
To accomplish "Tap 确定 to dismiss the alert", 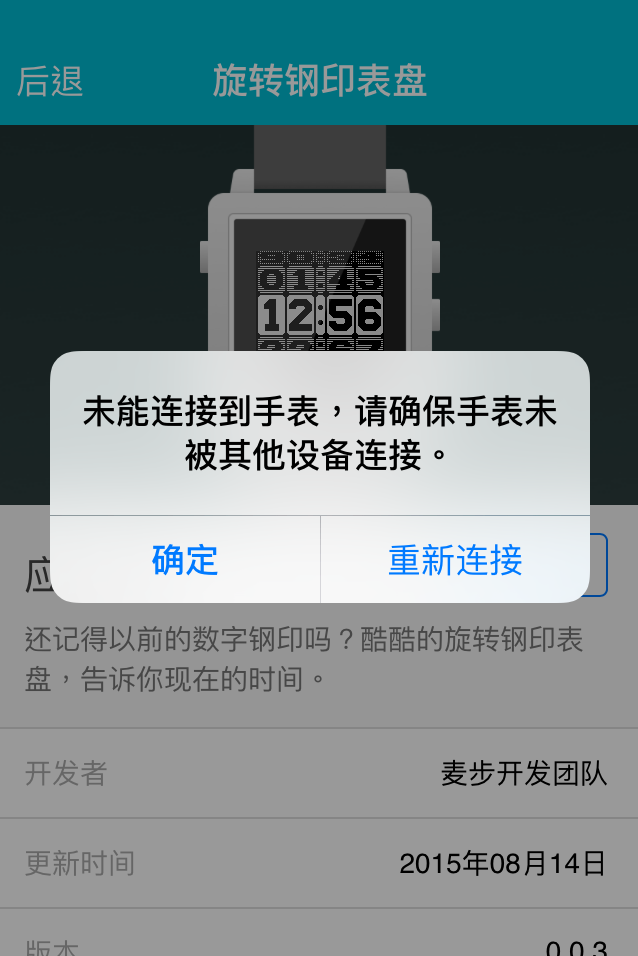I will [185, 560].
